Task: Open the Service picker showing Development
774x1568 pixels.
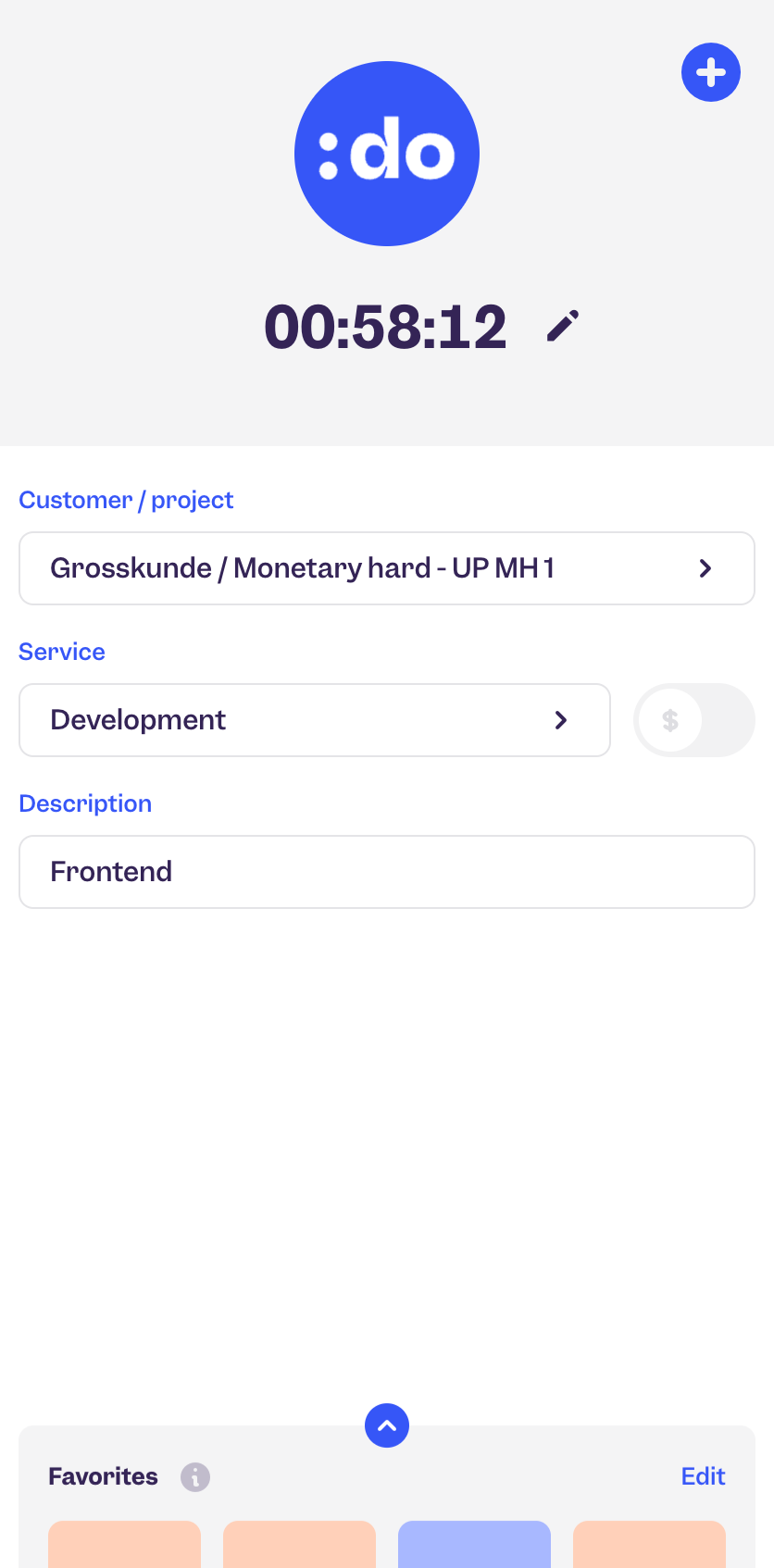Action: tap(315, 720)
